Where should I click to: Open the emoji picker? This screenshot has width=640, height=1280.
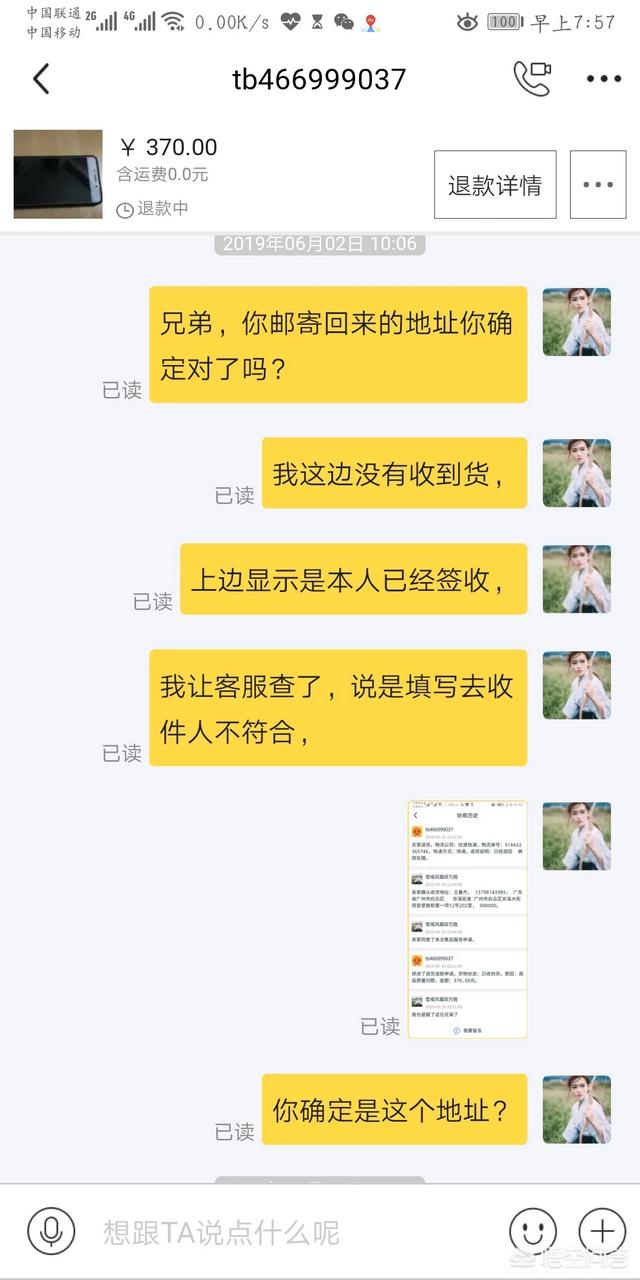(x=532, y=1232)
